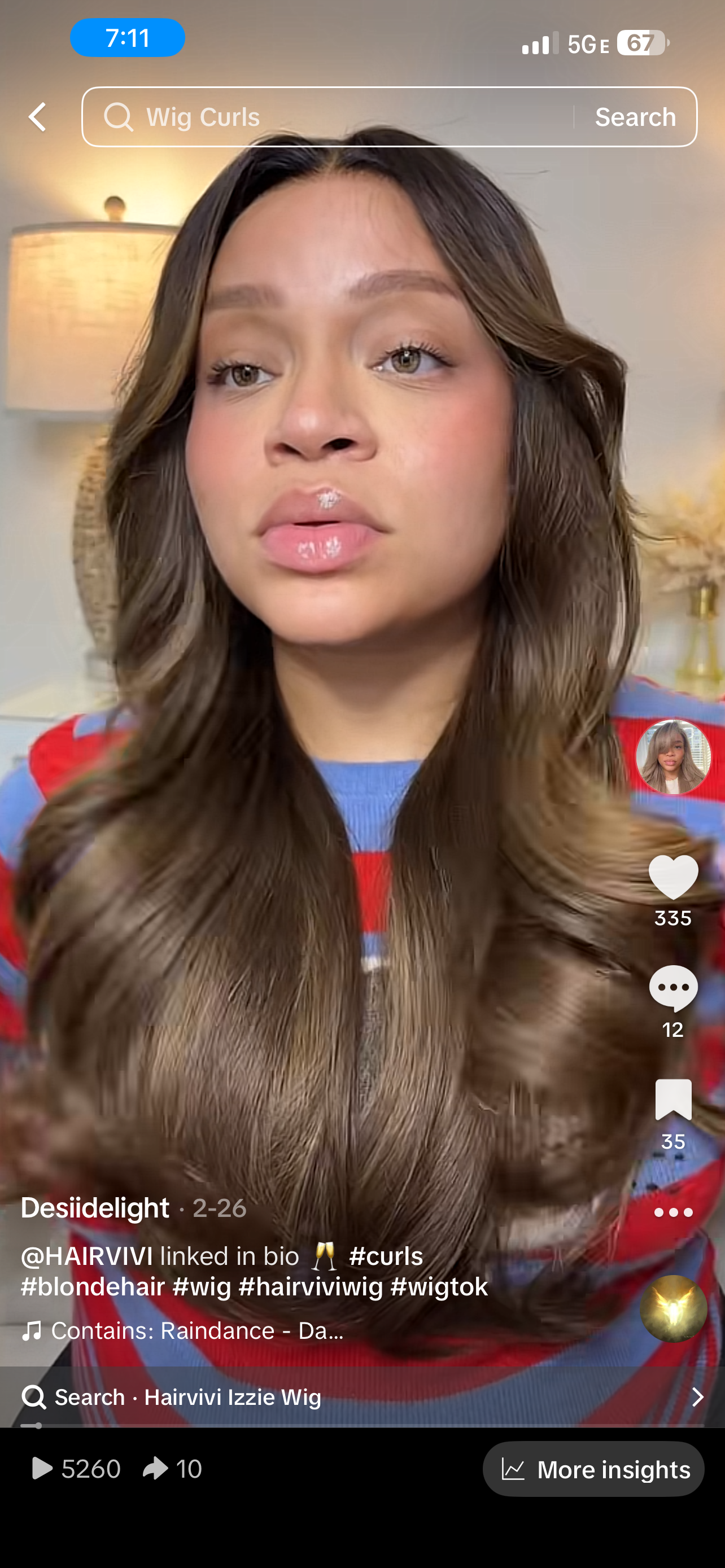Bookmark this video to favorites
The width and height of the screenshot is (725, 1568).
(672, 1101)
